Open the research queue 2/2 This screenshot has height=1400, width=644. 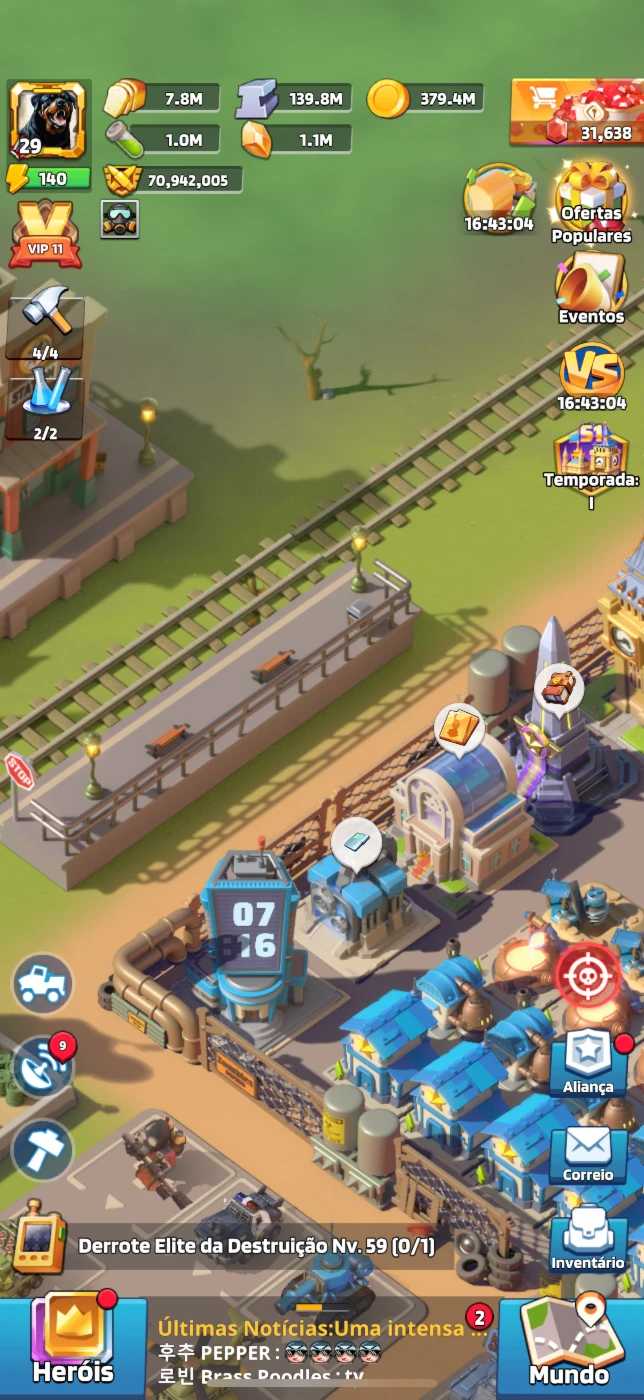[x=45, y=401]
